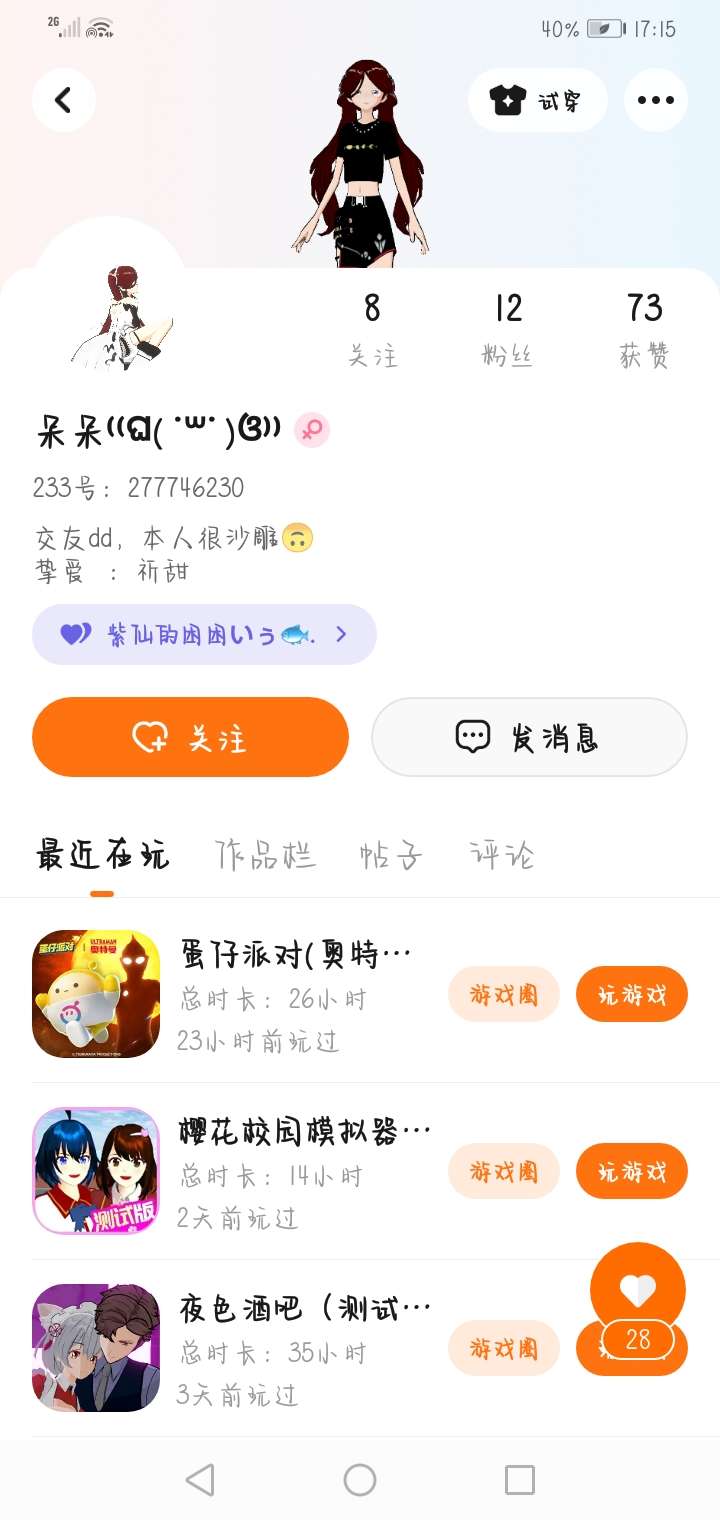The image size is (720, 1520).
Task: View the 关注 following list
Action: [372, 330]
